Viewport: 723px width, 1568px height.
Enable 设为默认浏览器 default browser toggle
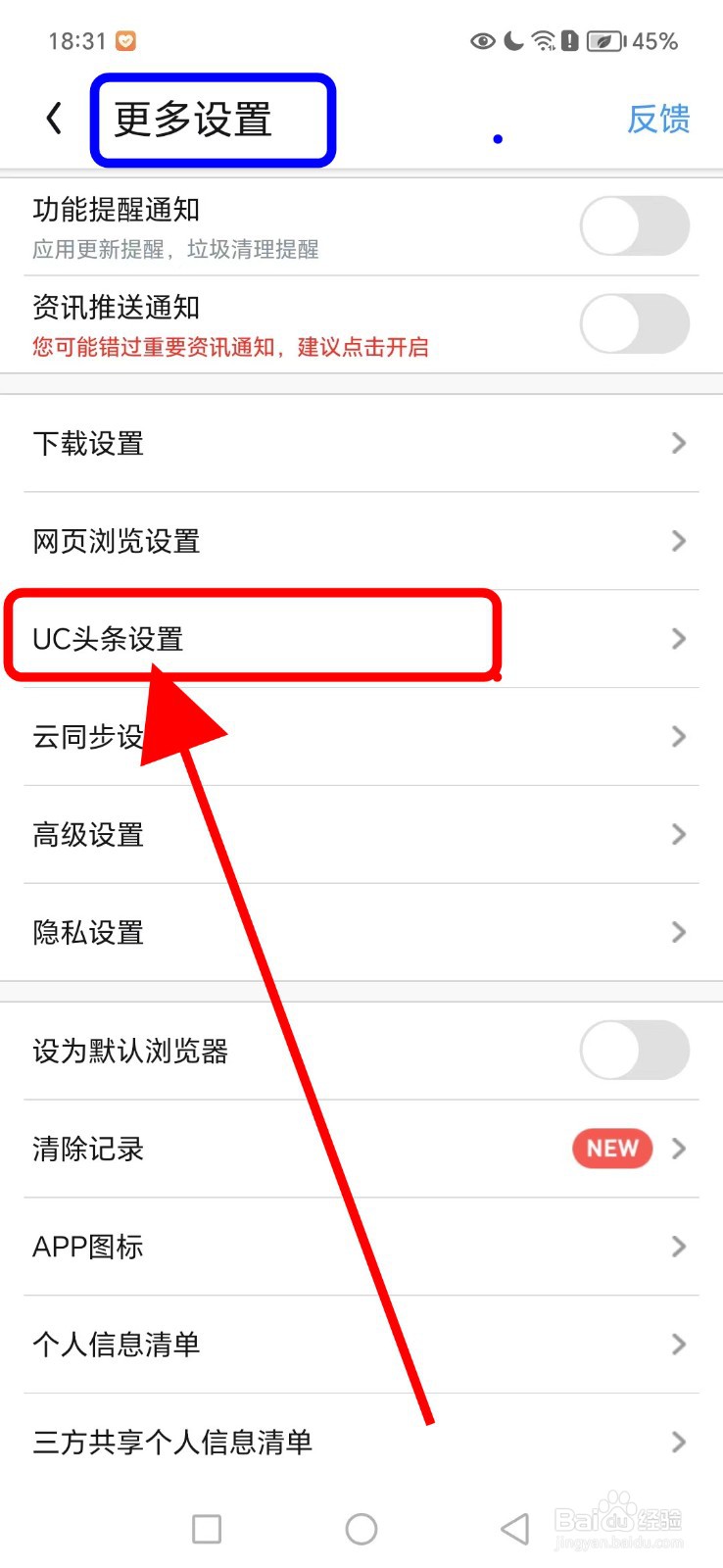pyautogui.click(x=634, y=1050)
